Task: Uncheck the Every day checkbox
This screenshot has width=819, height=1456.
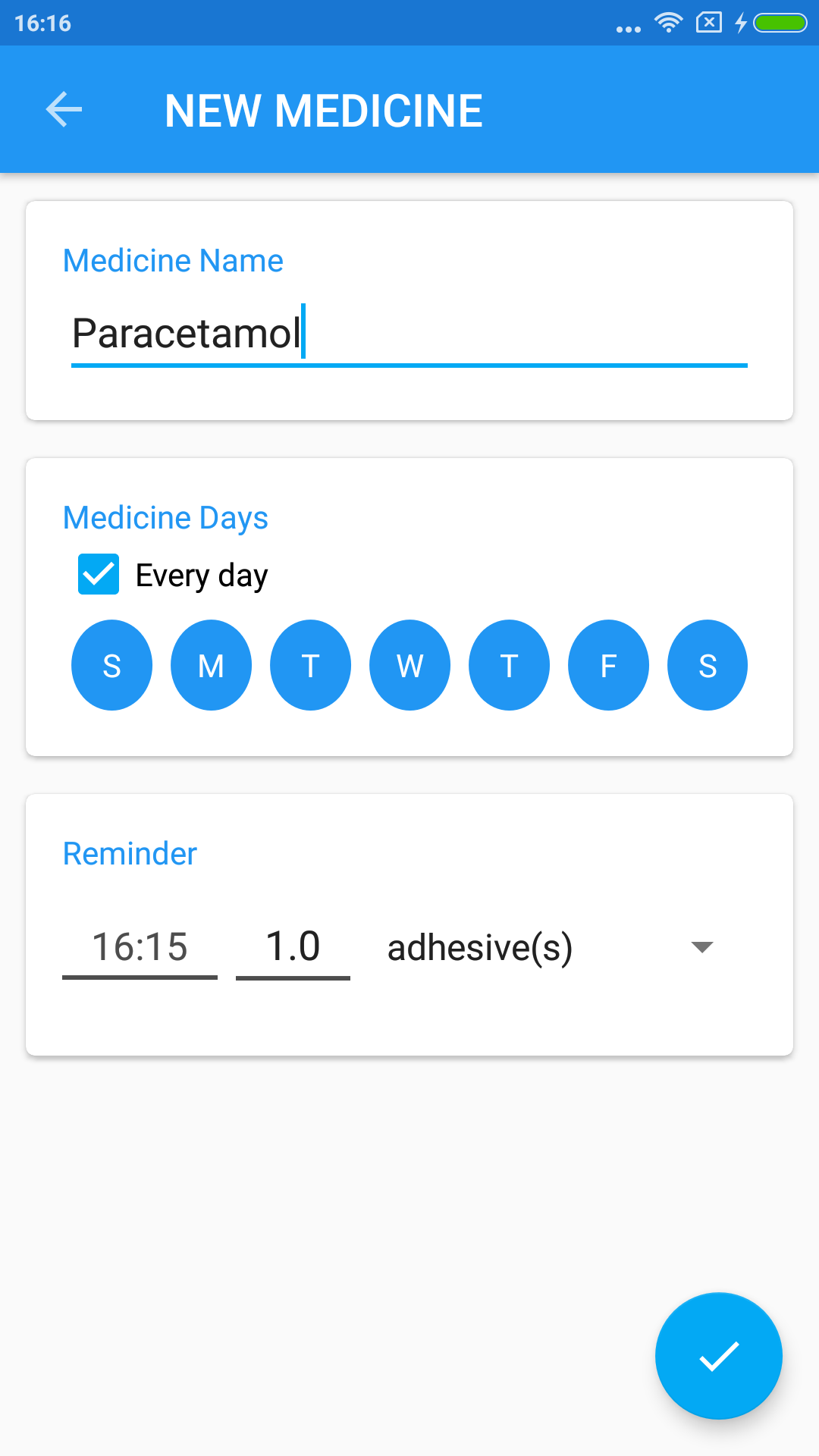Action: point(99,574)
